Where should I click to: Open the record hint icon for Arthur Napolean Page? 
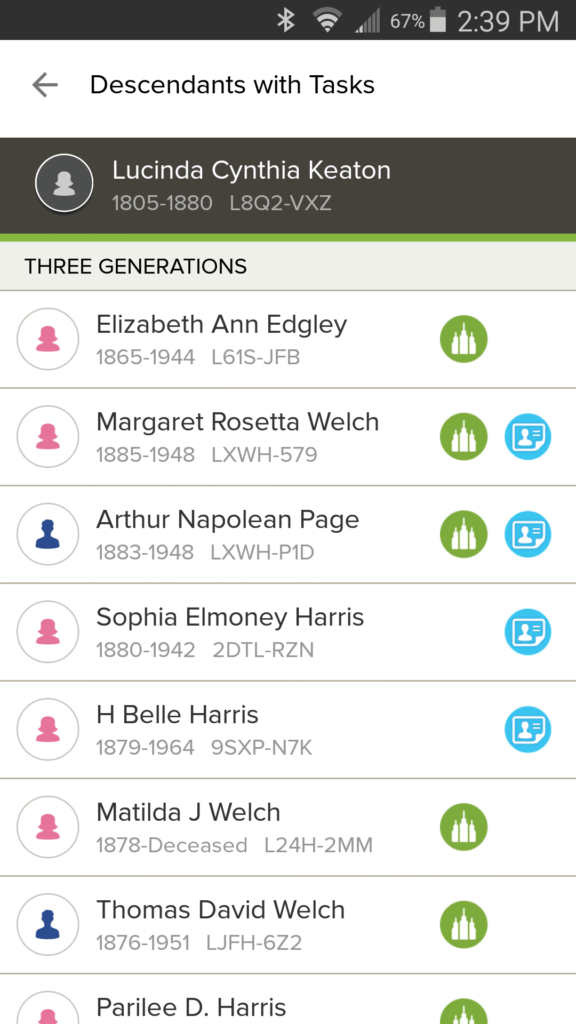point(528,534)
